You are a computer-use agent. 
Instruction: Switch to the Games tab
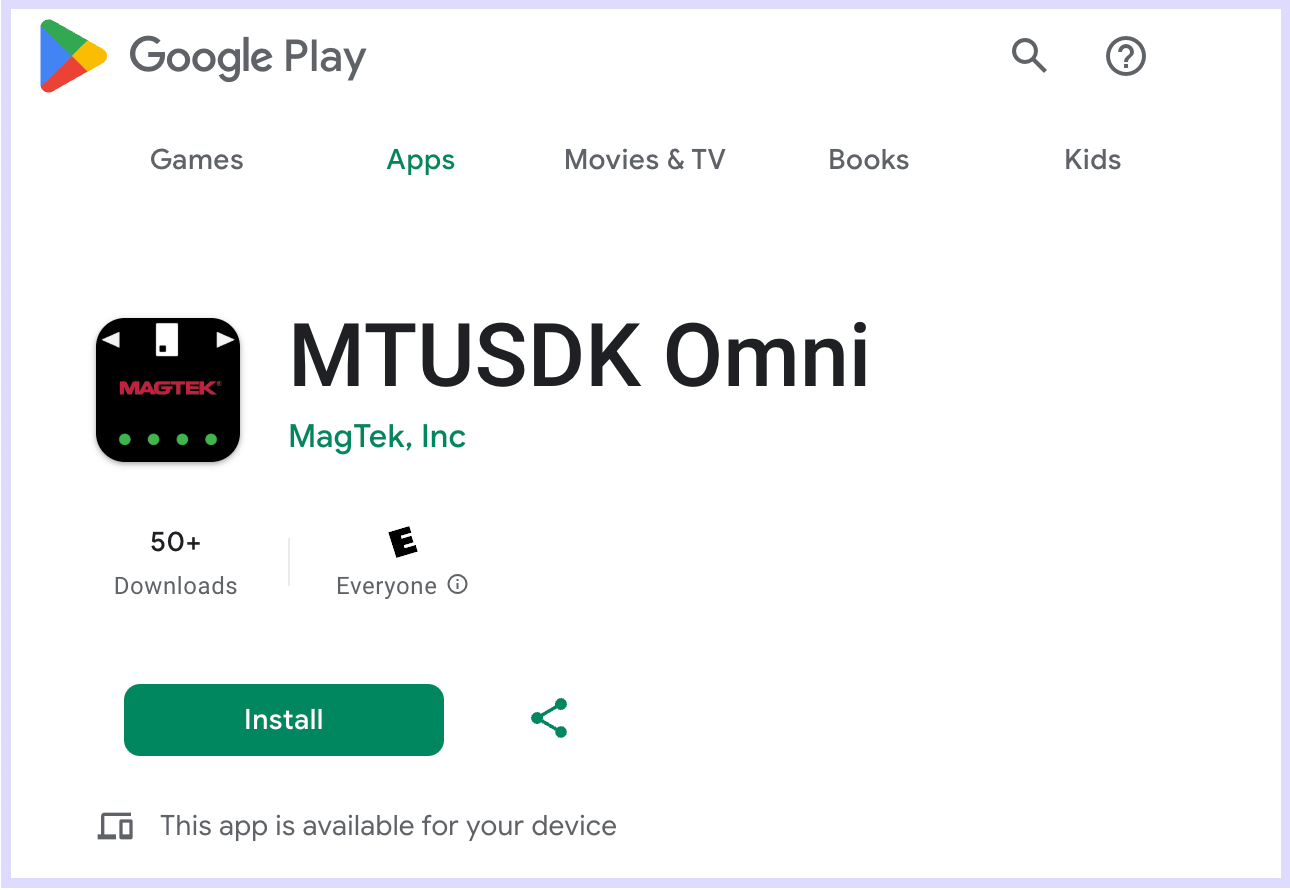(x=197, y=160)
